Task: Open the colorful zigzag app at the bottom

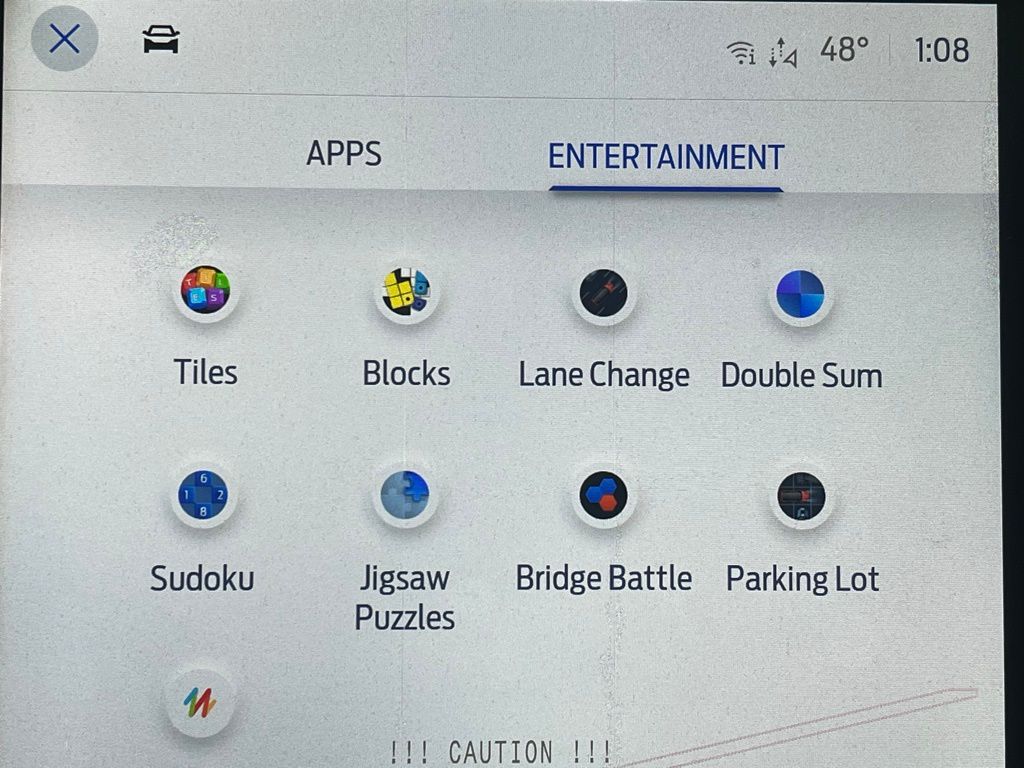Action: (200, 701)
